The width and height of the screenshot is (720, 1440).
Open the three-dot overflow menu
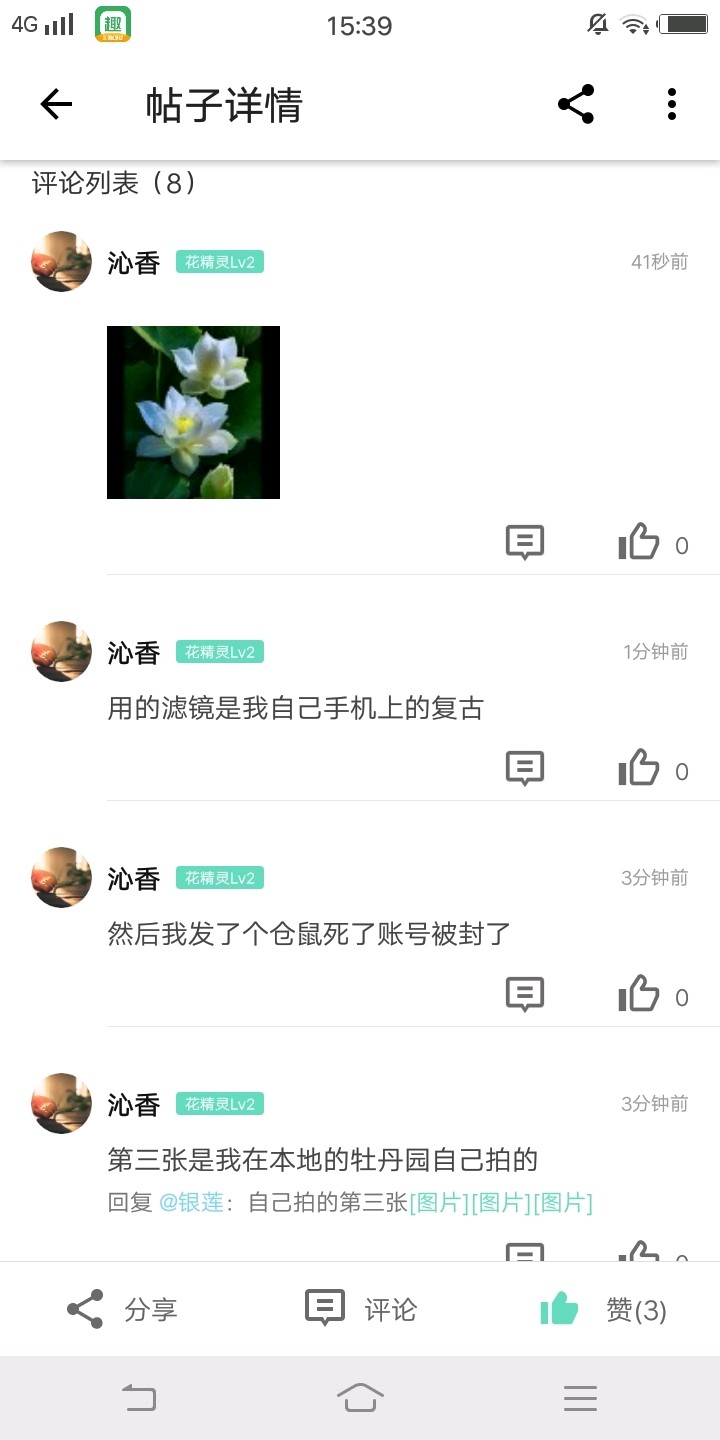point(671,104)
